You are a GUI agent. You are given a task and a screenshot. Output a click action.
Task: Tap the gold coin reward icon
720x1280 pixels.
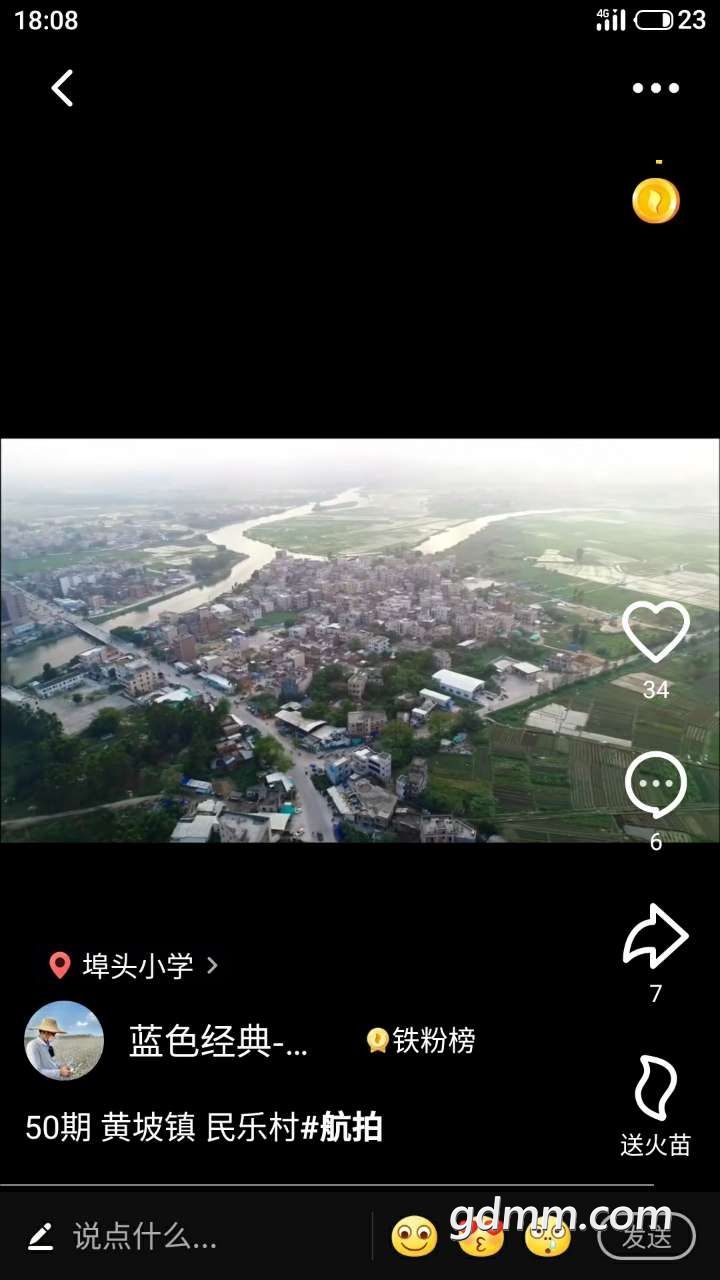655,200
